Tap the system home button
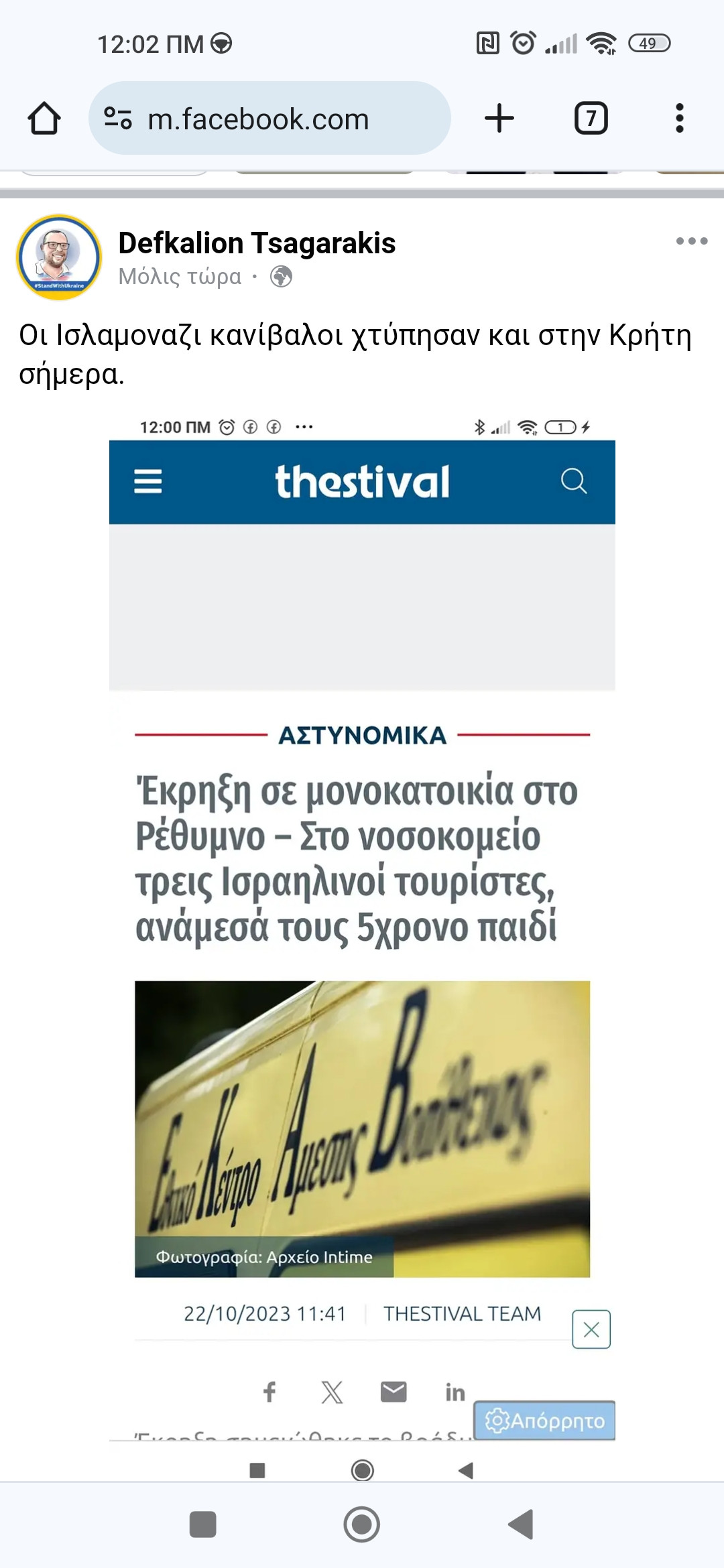Image resolution: width=724 pixels, height=1568 pixels. click(361, 1524)
